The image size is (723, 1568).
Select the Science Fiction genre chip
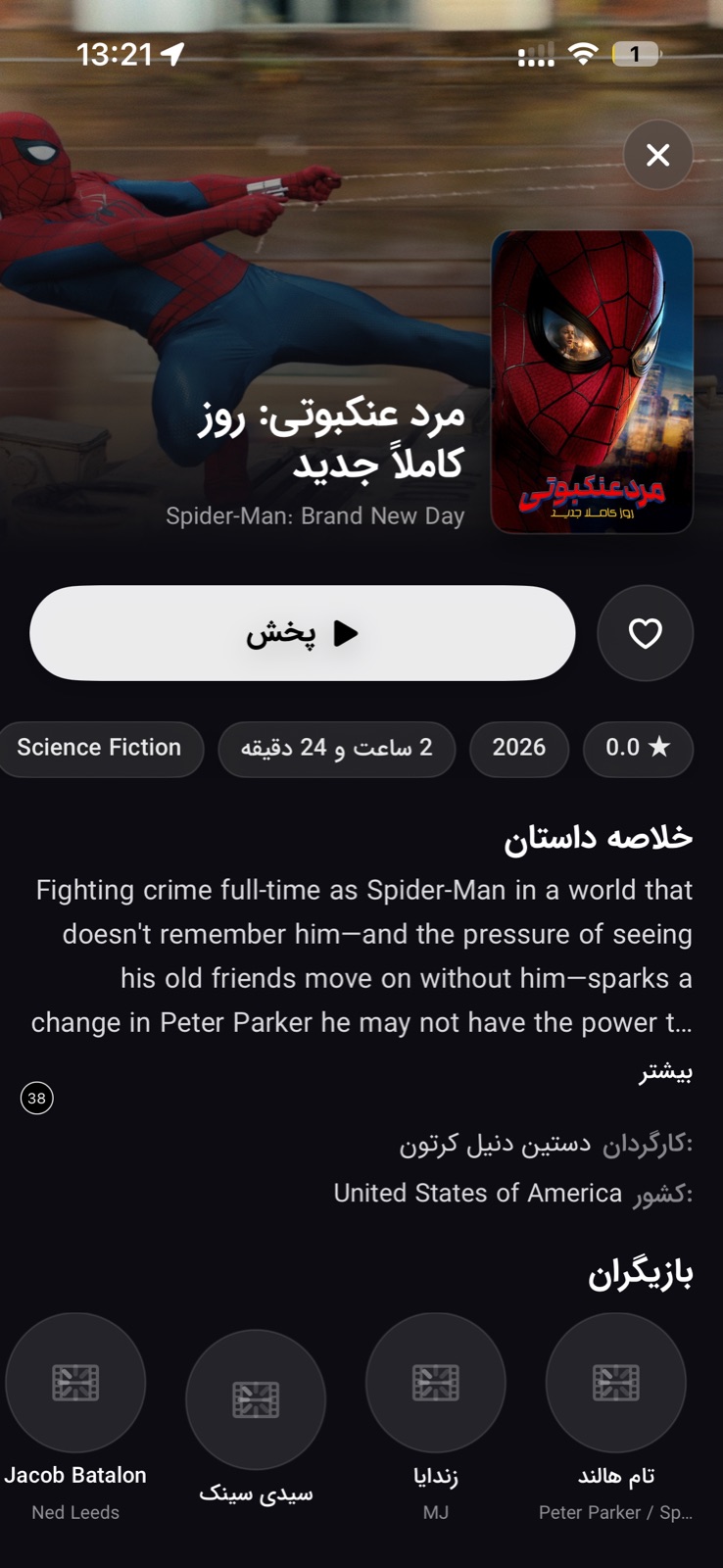(x=99, y=749)
